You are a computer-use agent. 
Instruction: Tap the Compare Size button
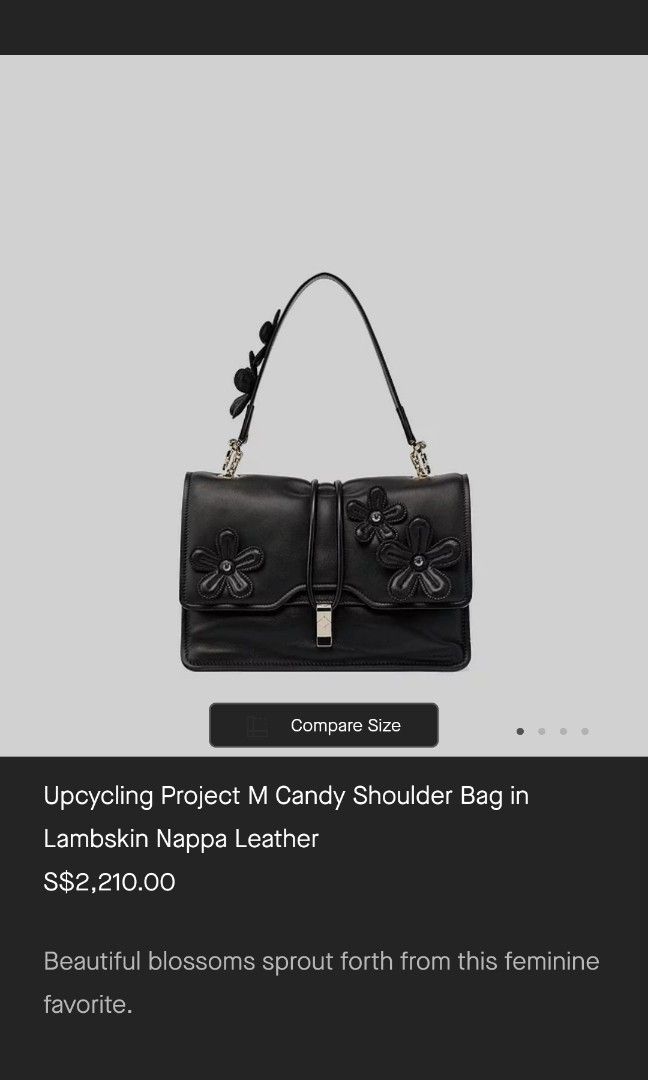coord(323,725)
